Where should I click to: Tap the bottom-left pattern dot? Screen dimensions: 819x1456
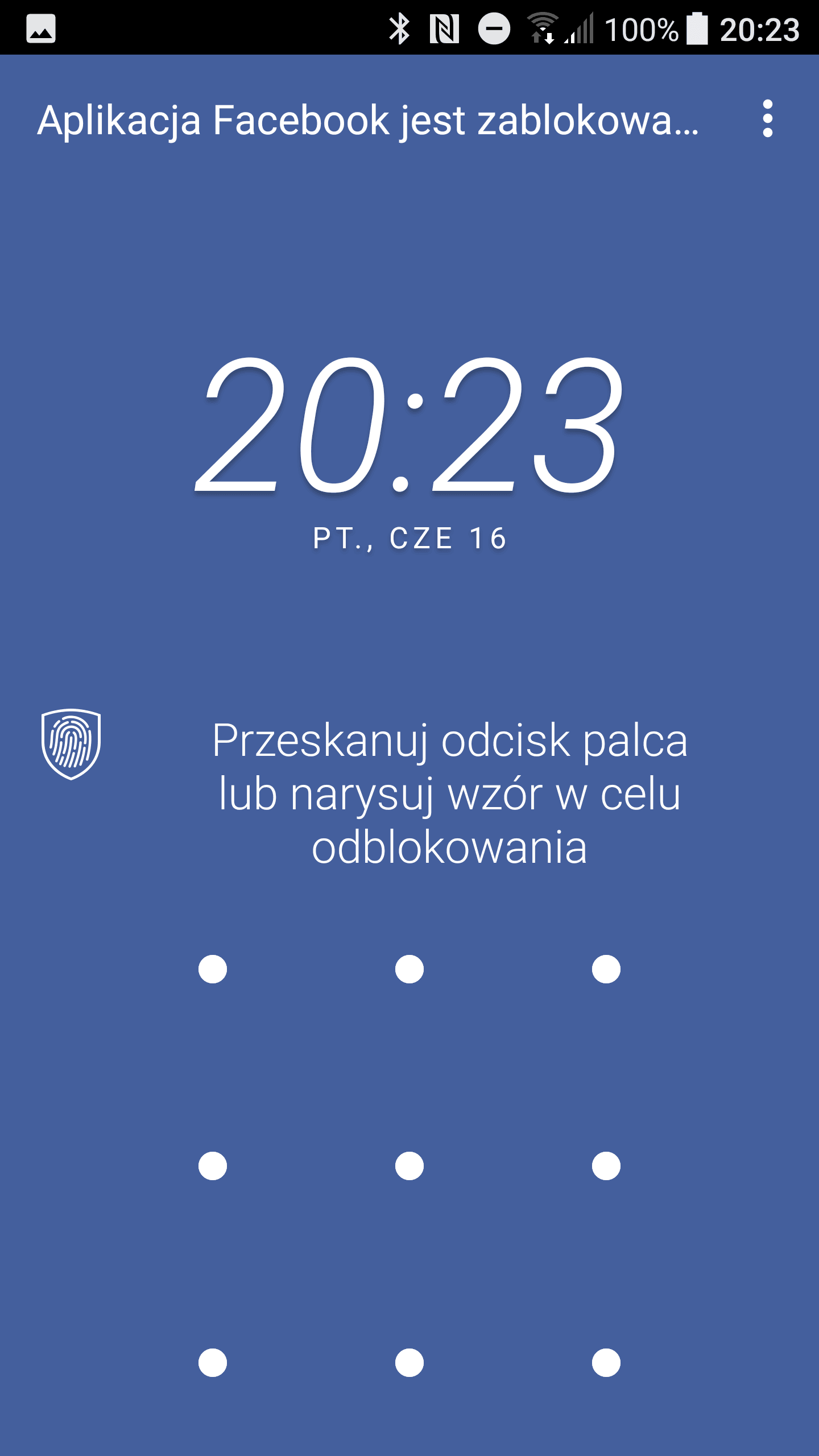point(213,1363)
